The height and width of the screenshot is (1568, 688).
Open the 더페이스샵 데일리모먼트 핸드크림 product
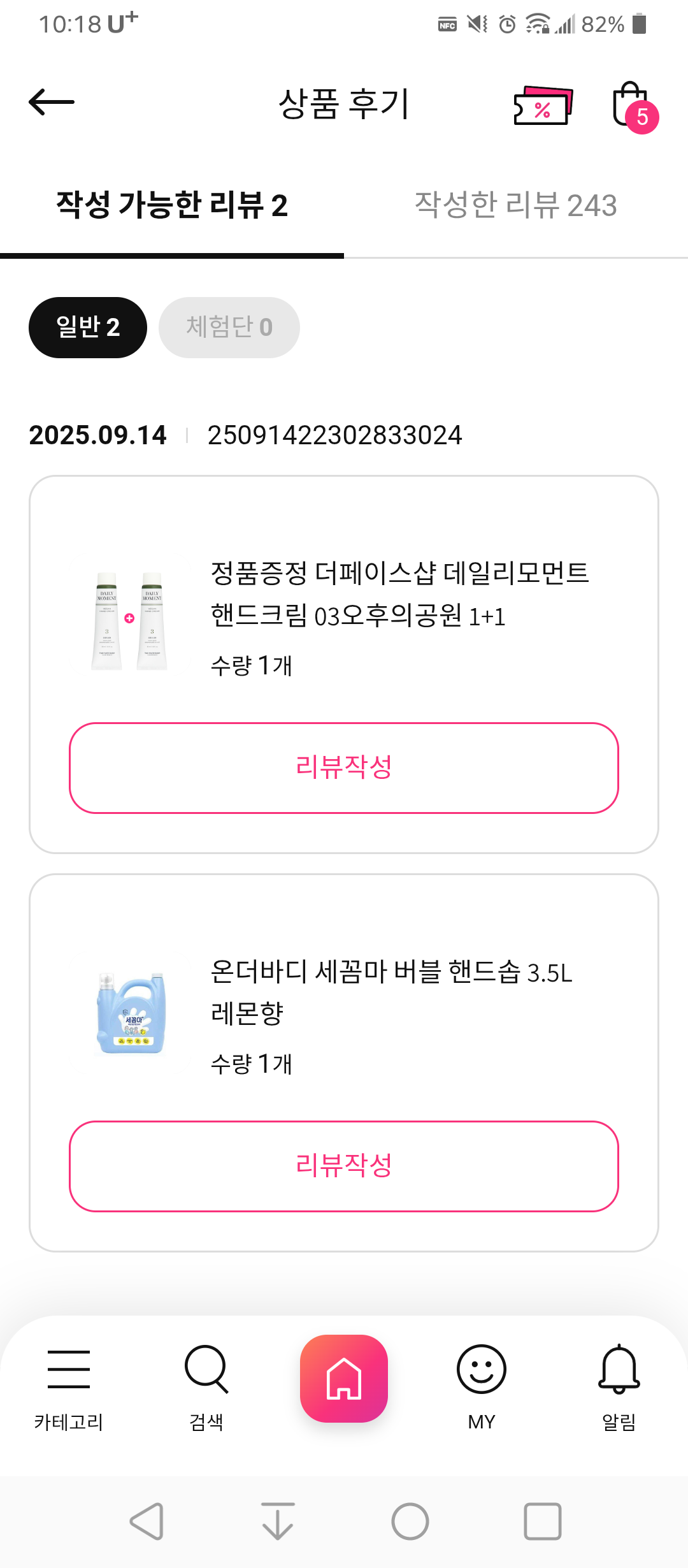pyautogui.click(x=399, y=594)
